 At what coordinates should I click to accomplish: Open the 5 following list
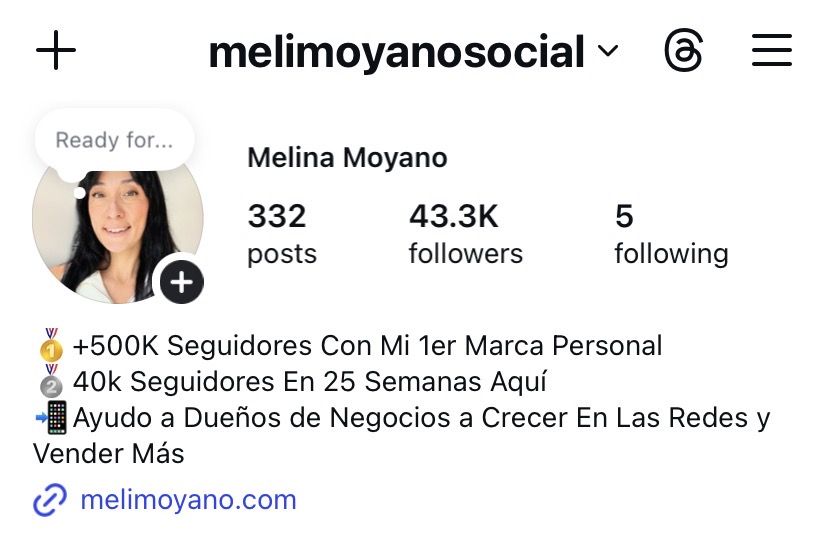[670, 234]
